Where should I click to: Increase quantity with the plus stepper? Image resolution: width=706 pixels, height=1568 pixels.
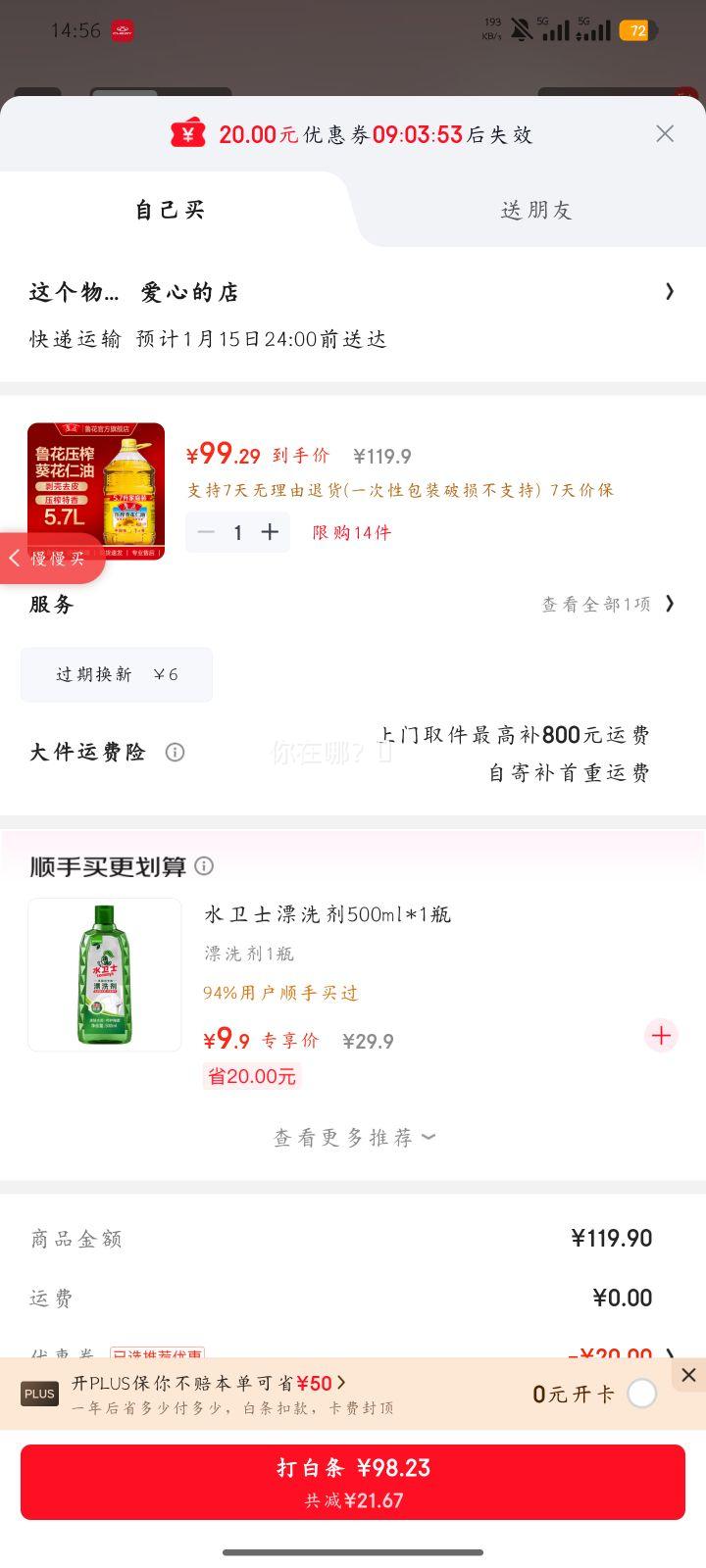pyautogui.click(x=270, y=531)
